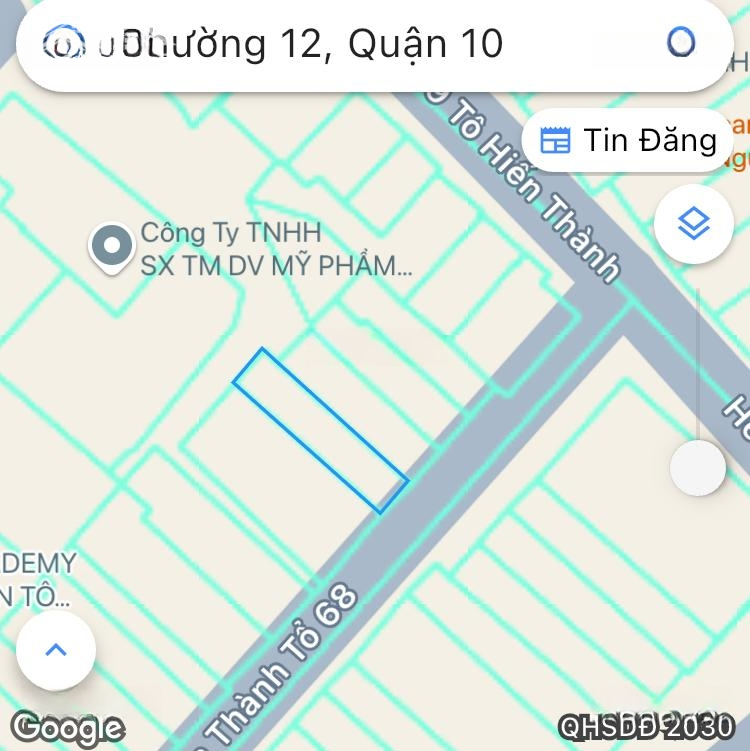This screenshot has width=750, height=751.
Task: Tap the circular loading ring in the search bar
Action: (x=681, y=43)
